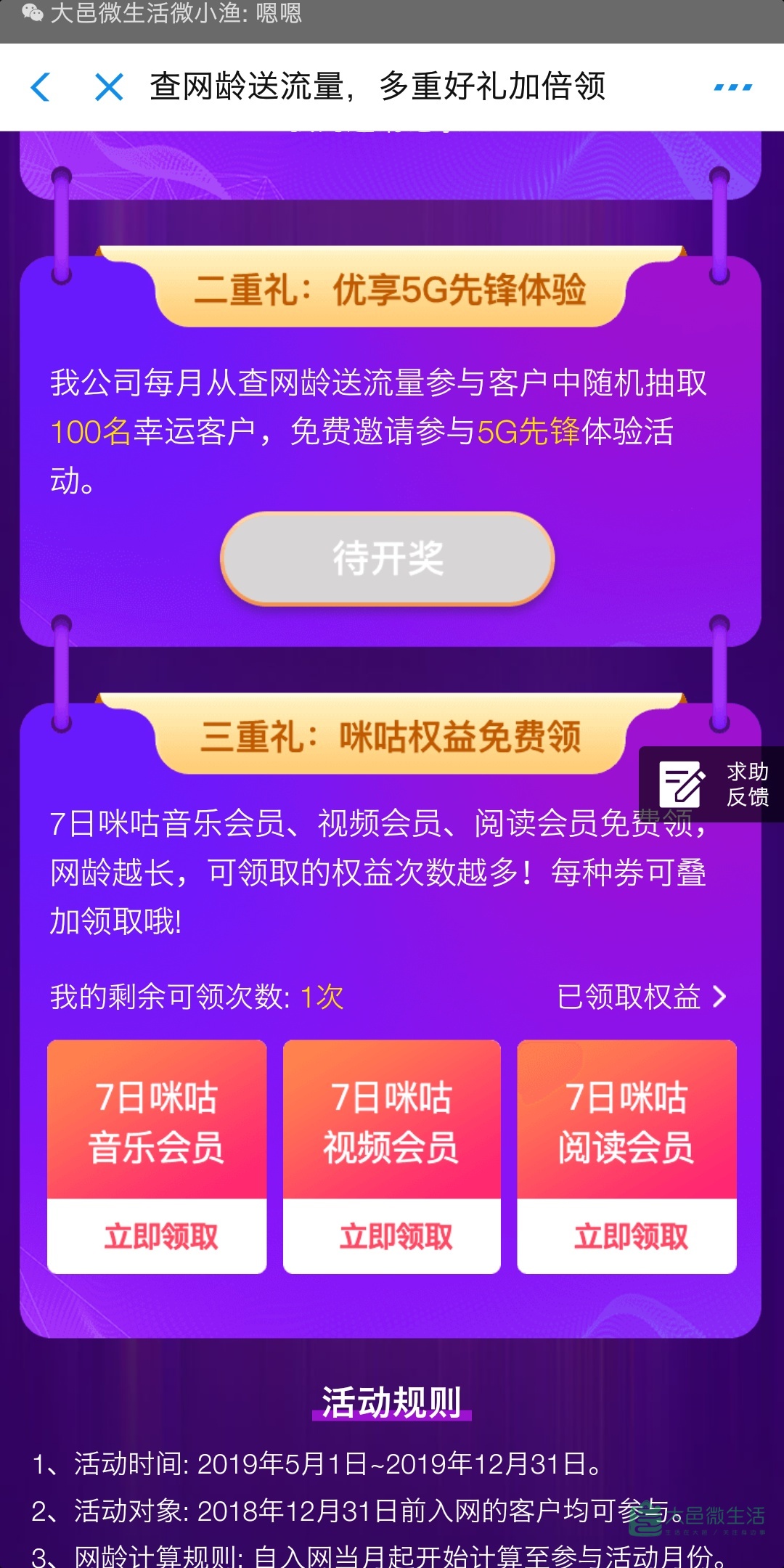The height and width of the screenshot is (1568, 784).
Task: Go back to the previous page
Action: (41, 88)
